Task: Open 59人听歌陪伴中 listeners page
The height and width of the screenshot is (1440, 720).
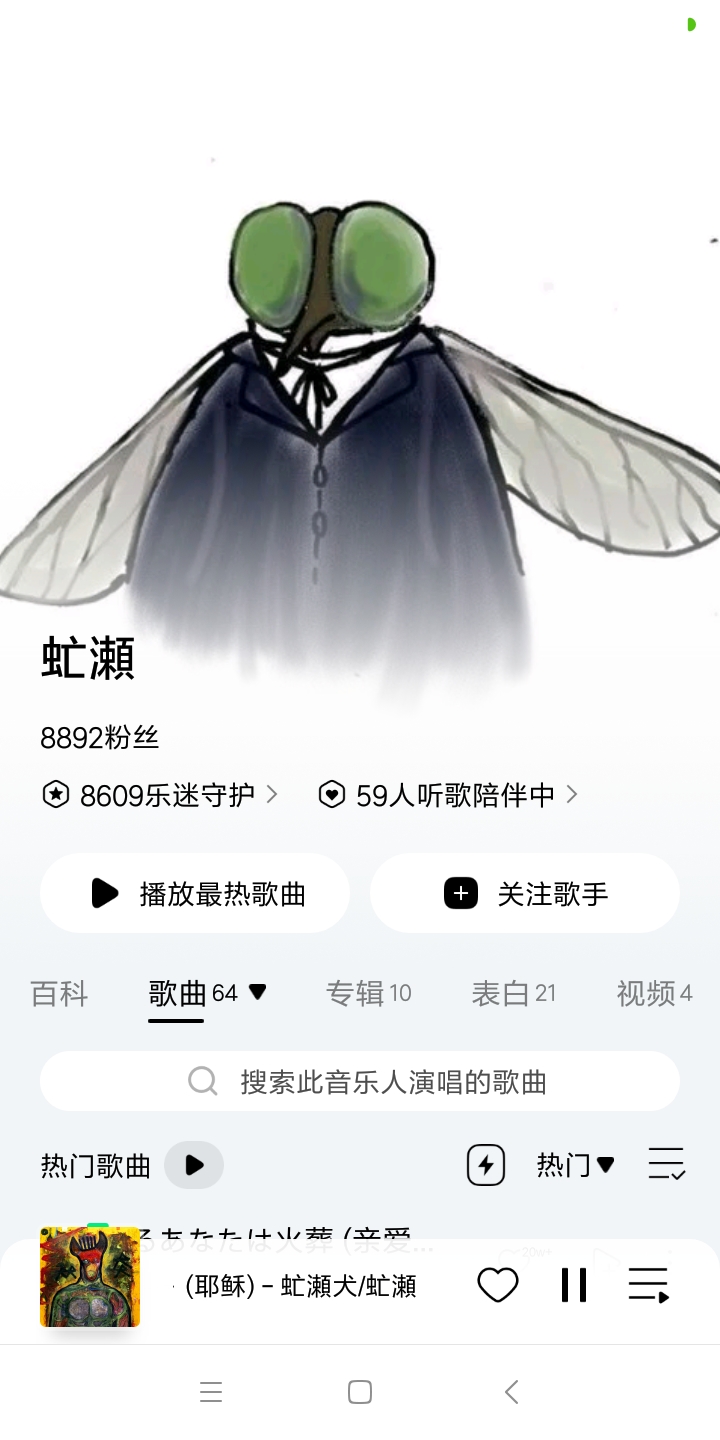Action: point(448,795)
